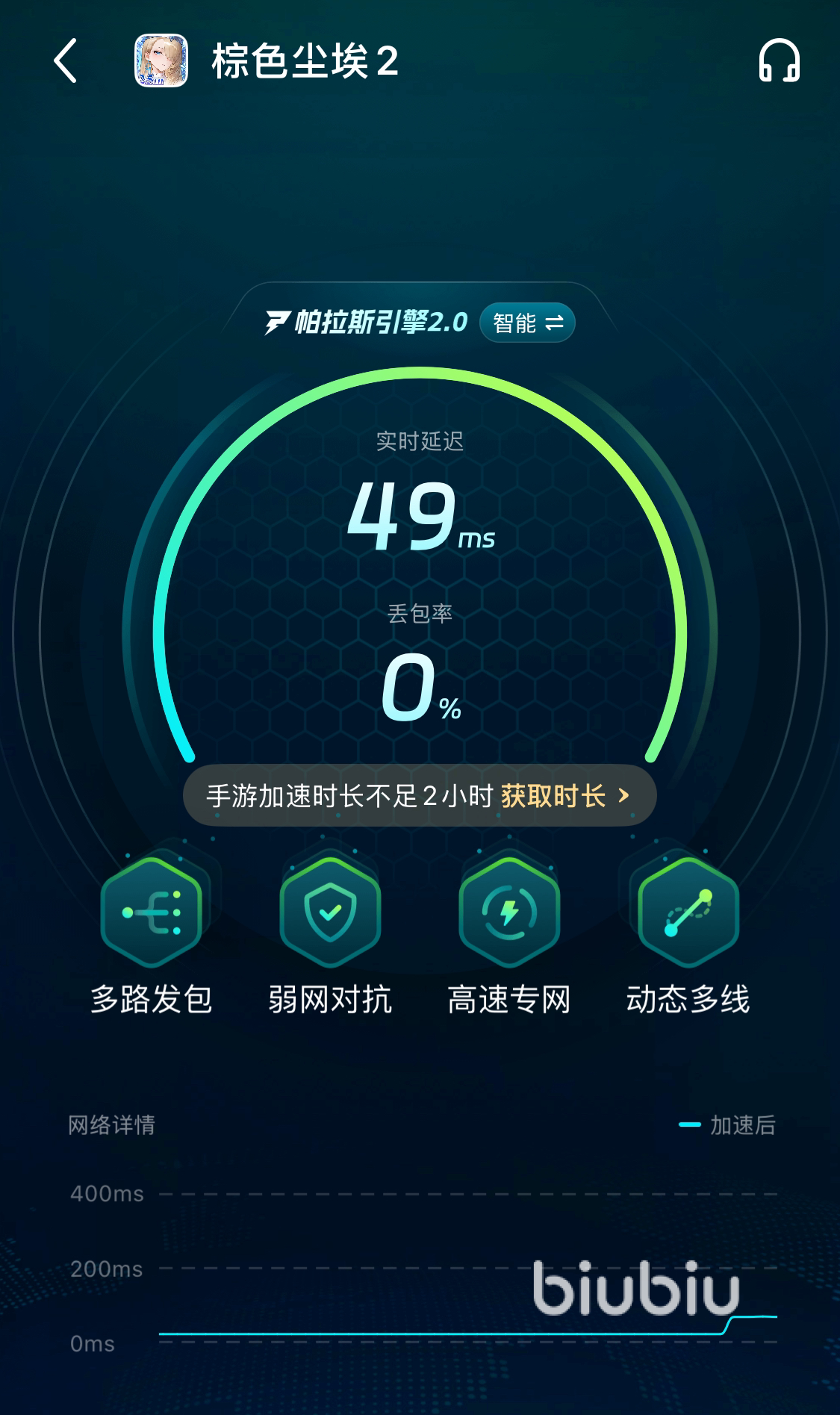Open the 高速专网 feature

pos(509,912)
